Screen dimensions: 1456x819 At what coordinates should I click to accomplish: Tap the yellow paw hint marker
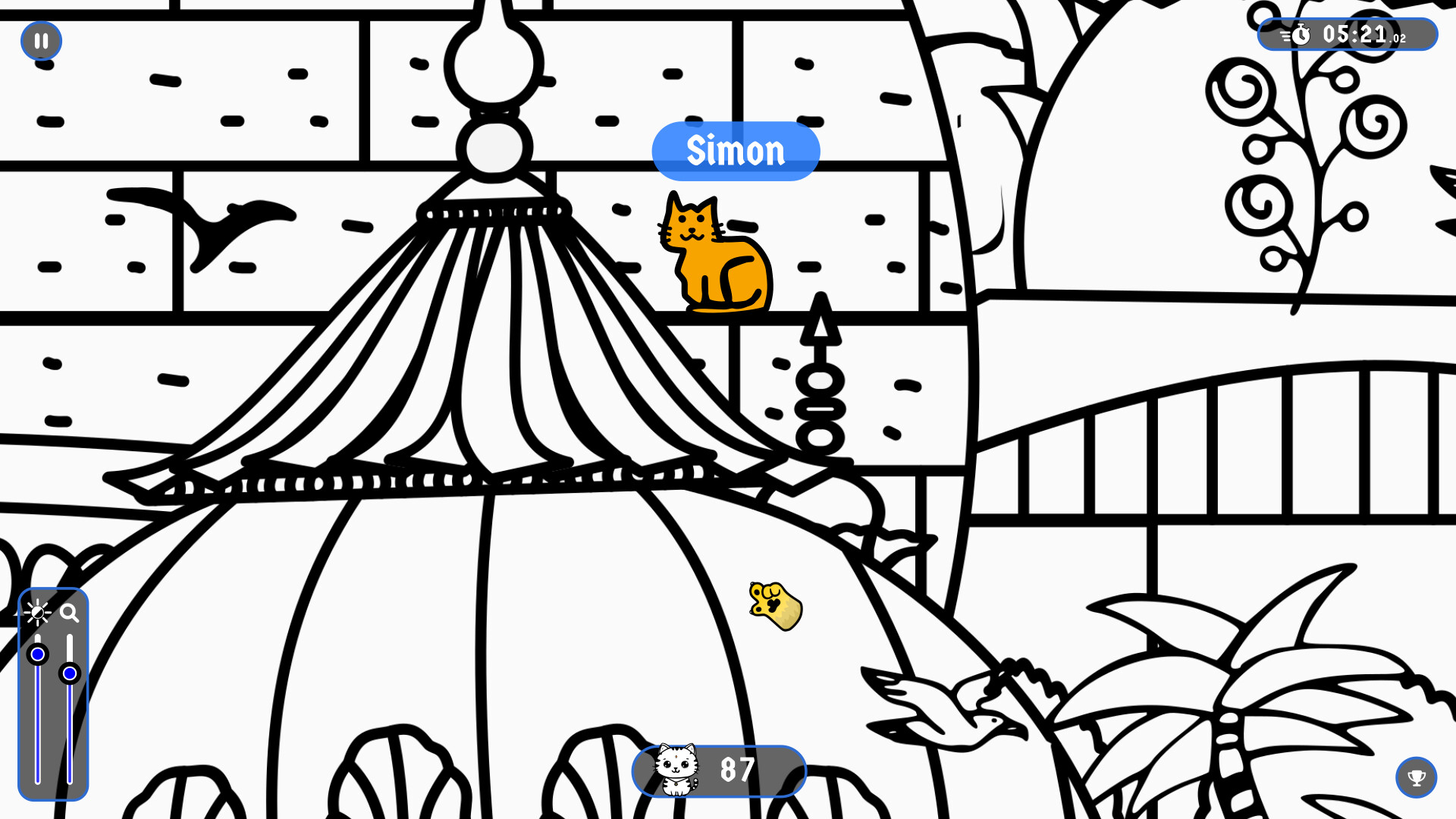pos(776,606)
